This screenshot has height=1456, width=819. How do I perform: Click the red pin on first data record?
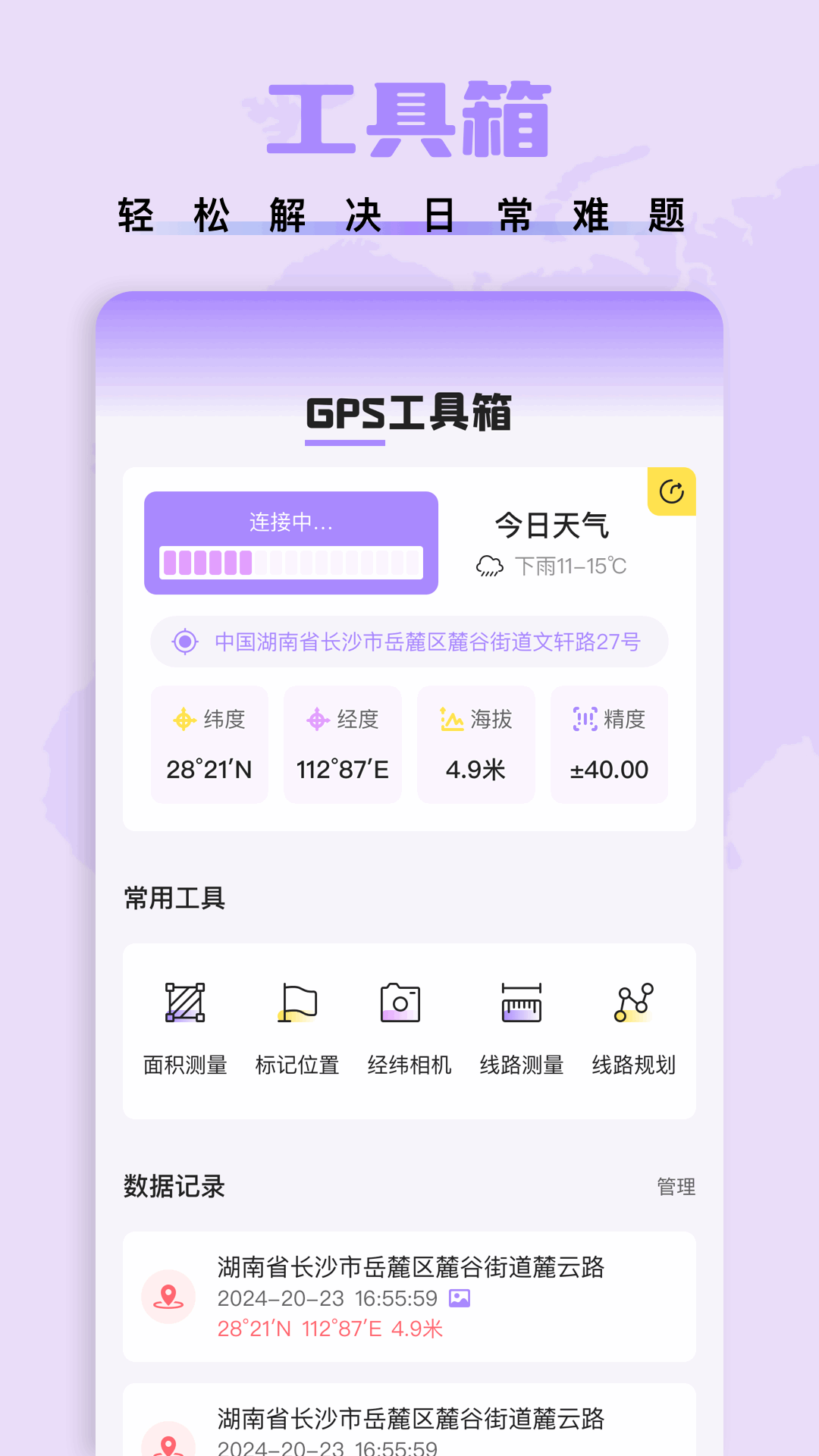pyautogui.click(x=168, y=1298)
